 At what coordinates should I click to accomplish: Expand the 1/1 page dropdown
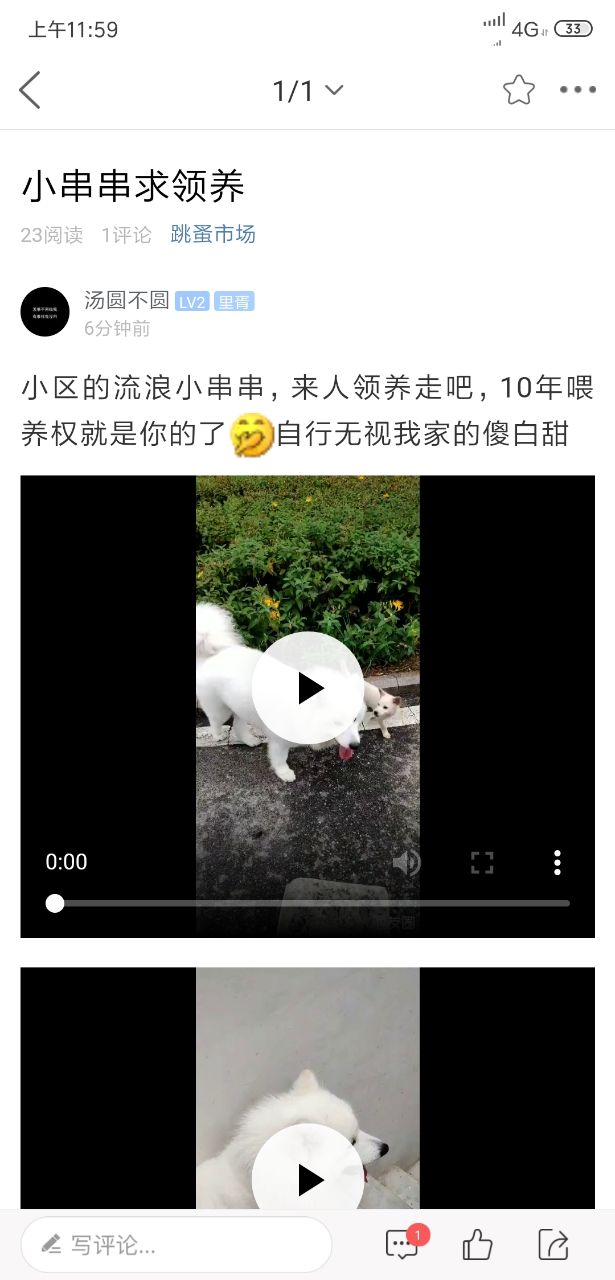(308, 91)
